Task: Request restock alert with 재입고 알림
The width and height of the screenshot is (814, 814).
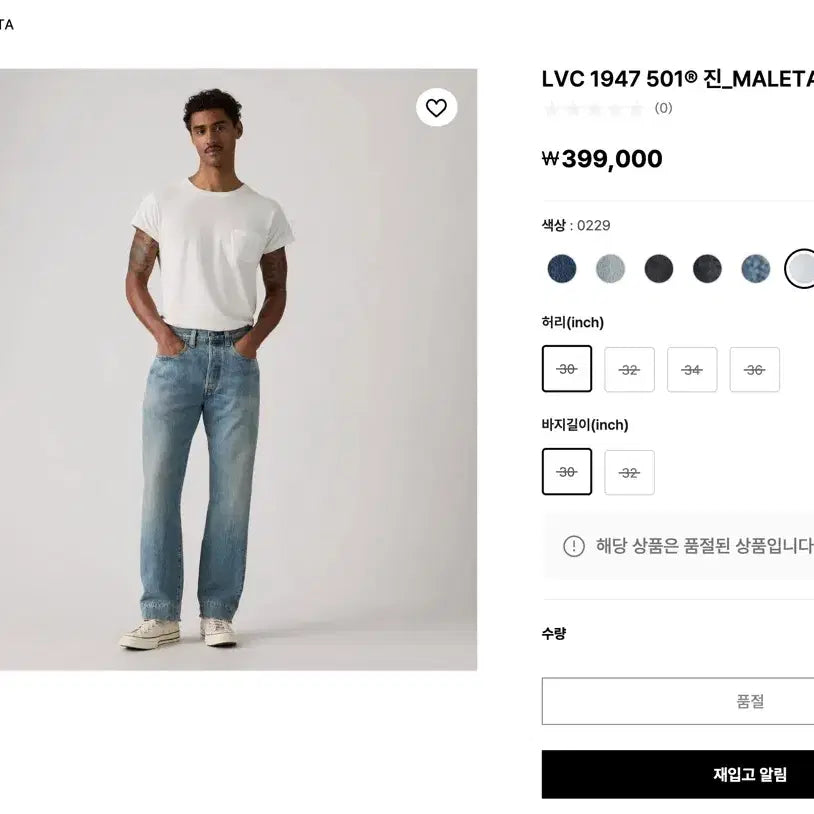Action: coord(678,774)
